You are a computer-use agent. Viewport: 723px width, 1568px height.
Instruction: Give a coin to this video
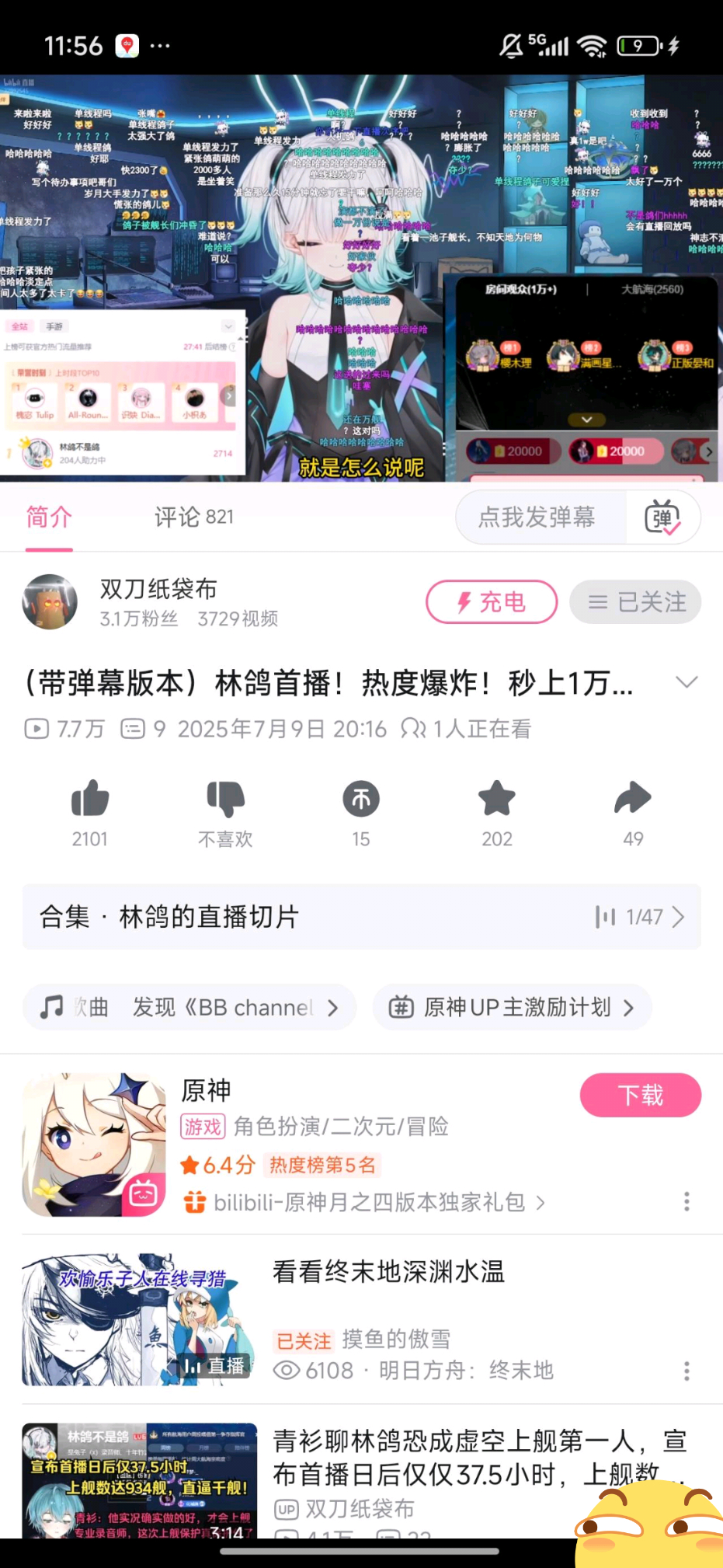361,800
